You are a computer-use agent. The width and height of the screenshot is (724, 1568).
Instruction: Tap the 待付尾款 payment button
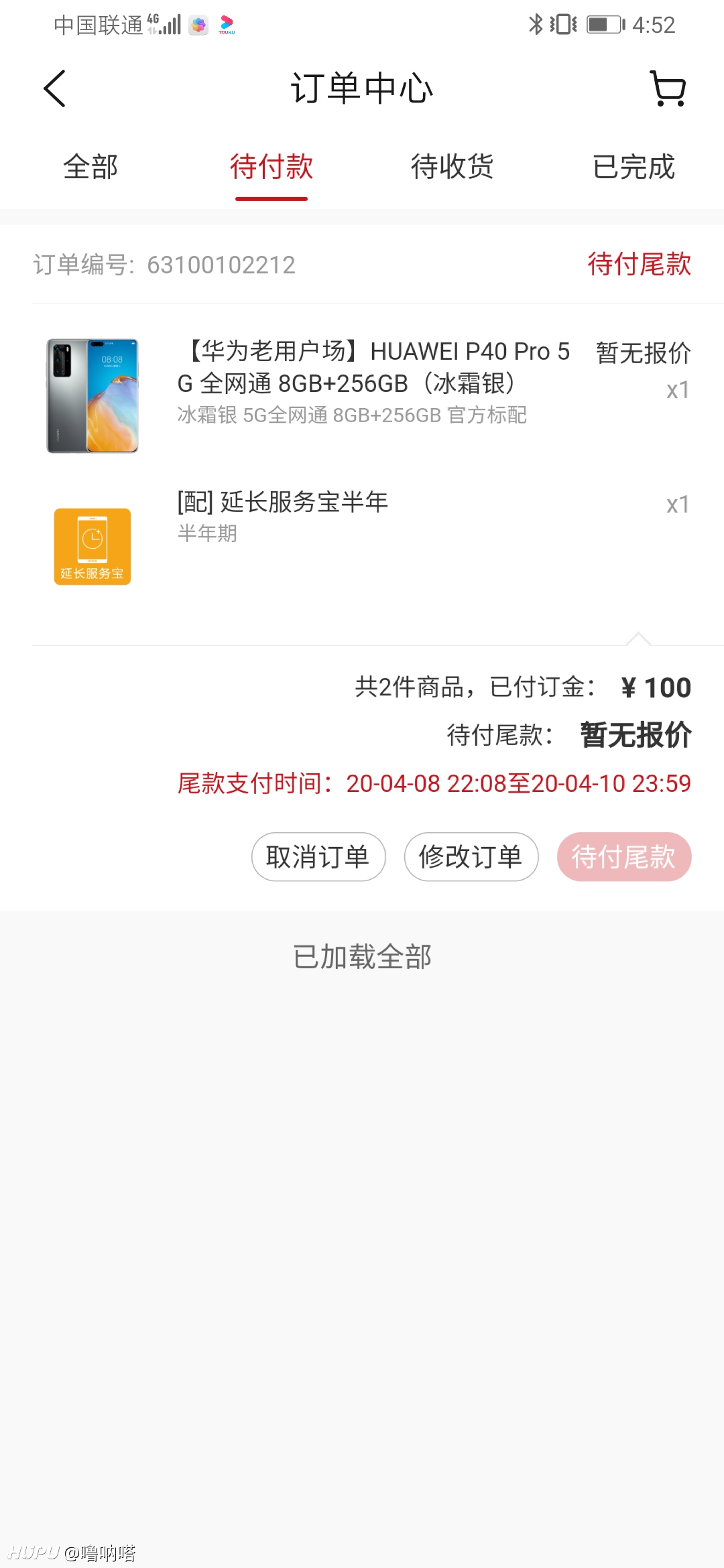[624, 856]
